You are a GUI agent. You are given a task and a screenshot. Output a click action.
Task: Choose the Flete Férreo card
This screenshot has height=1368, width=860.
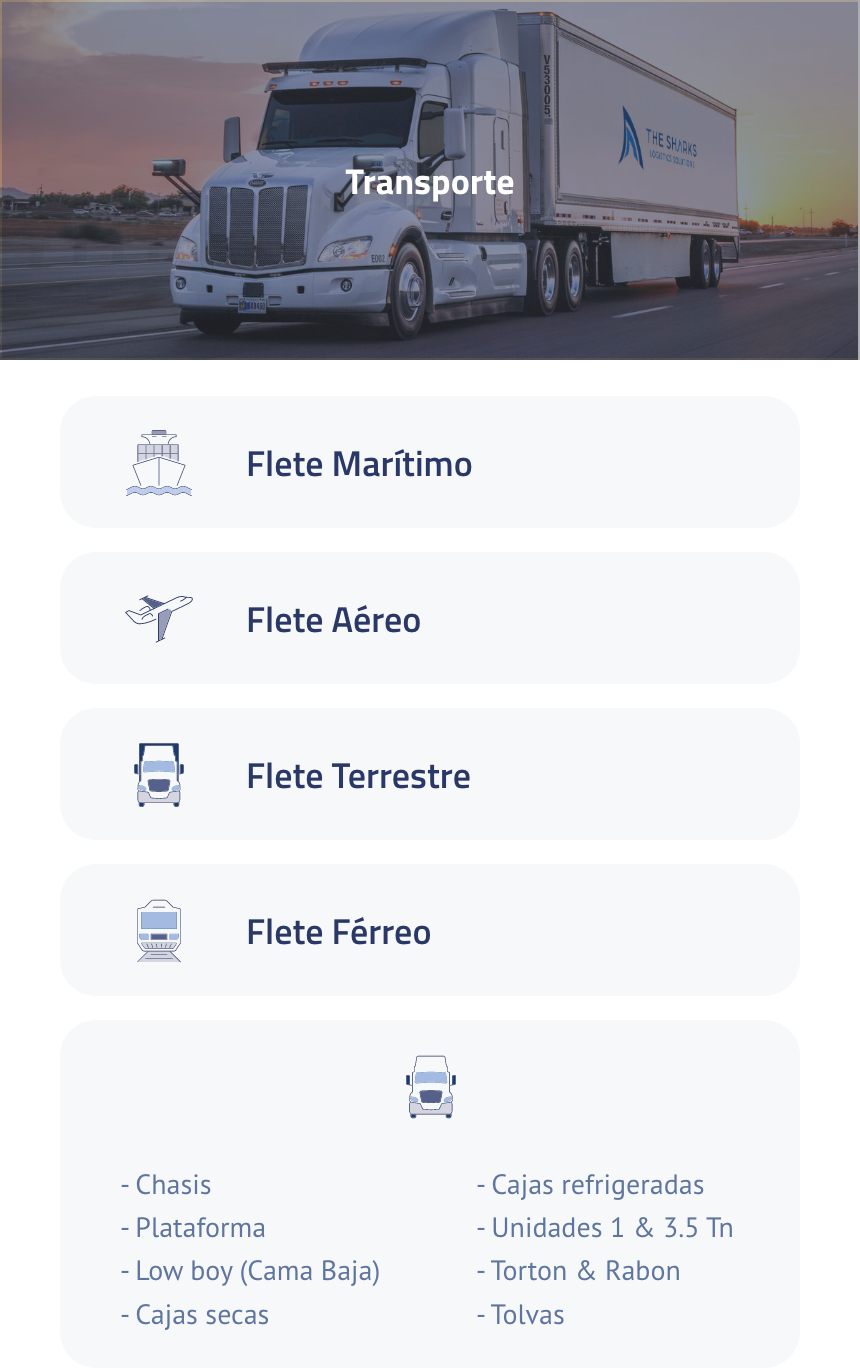pyautogui.click(x=429, y=931)
